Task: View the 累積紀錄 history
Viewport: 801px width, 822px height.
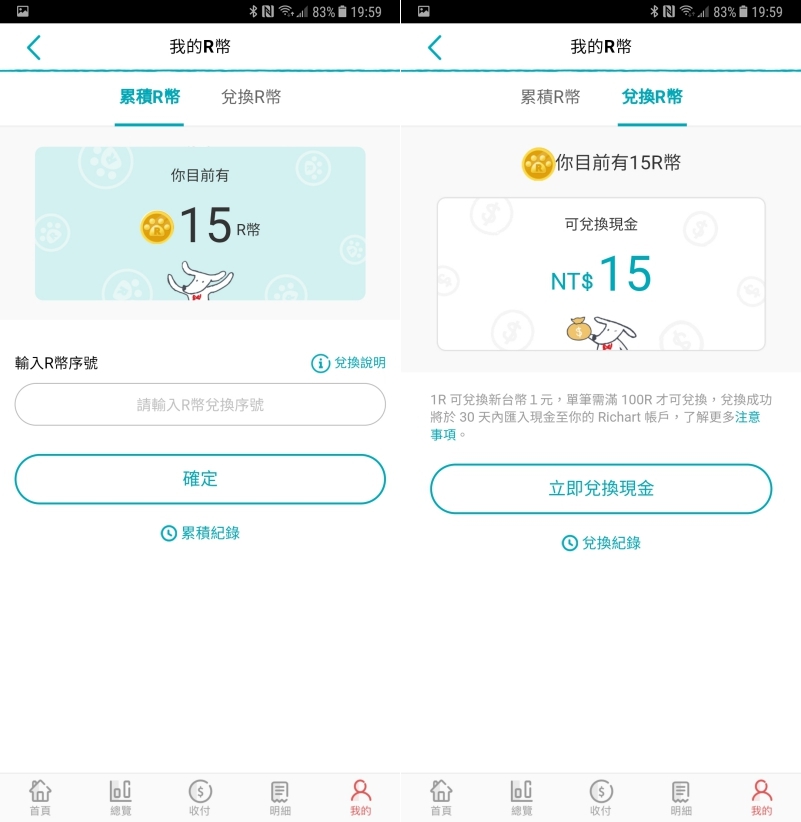Action: [x=200, y=533]
